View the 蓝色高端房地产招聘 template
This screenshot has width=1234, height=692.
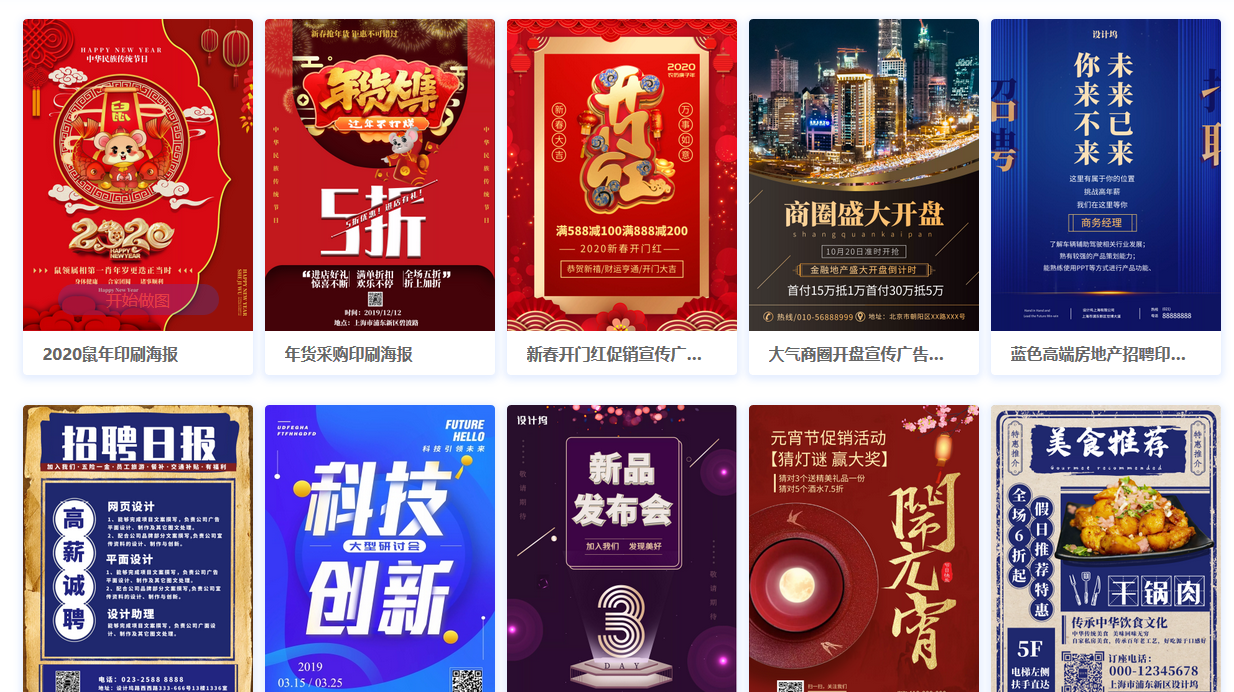(1105, 175)
